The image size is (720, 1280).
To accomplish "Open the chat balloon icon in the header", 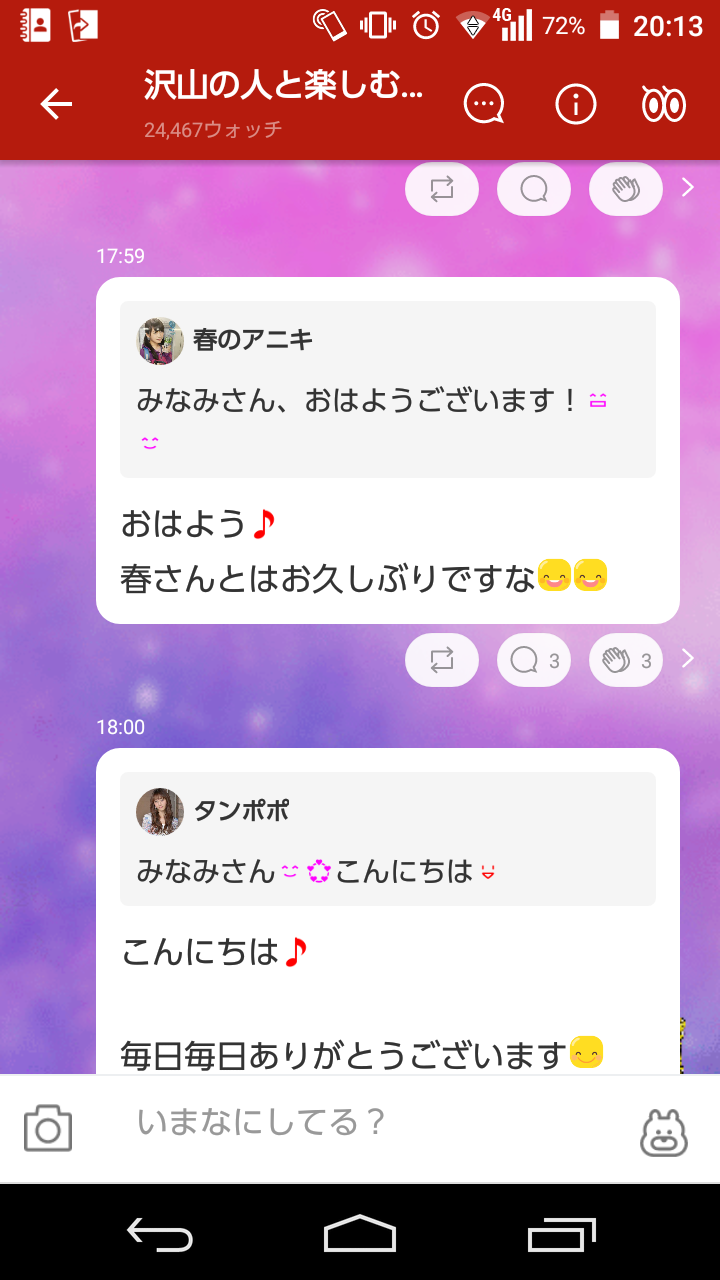I will pyautogui.click(x=483, y=103).
